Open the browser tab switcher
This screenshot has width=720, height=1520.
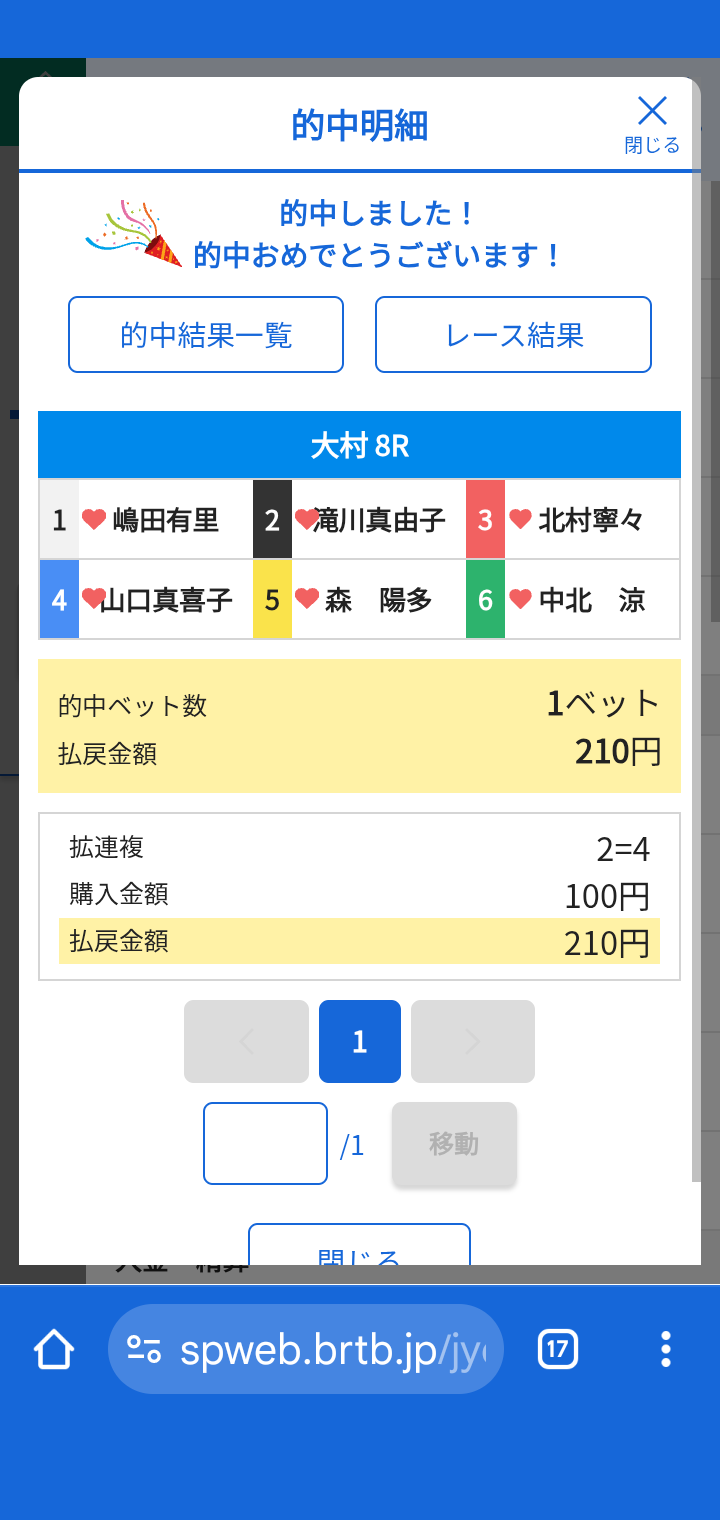(557, 1349)
